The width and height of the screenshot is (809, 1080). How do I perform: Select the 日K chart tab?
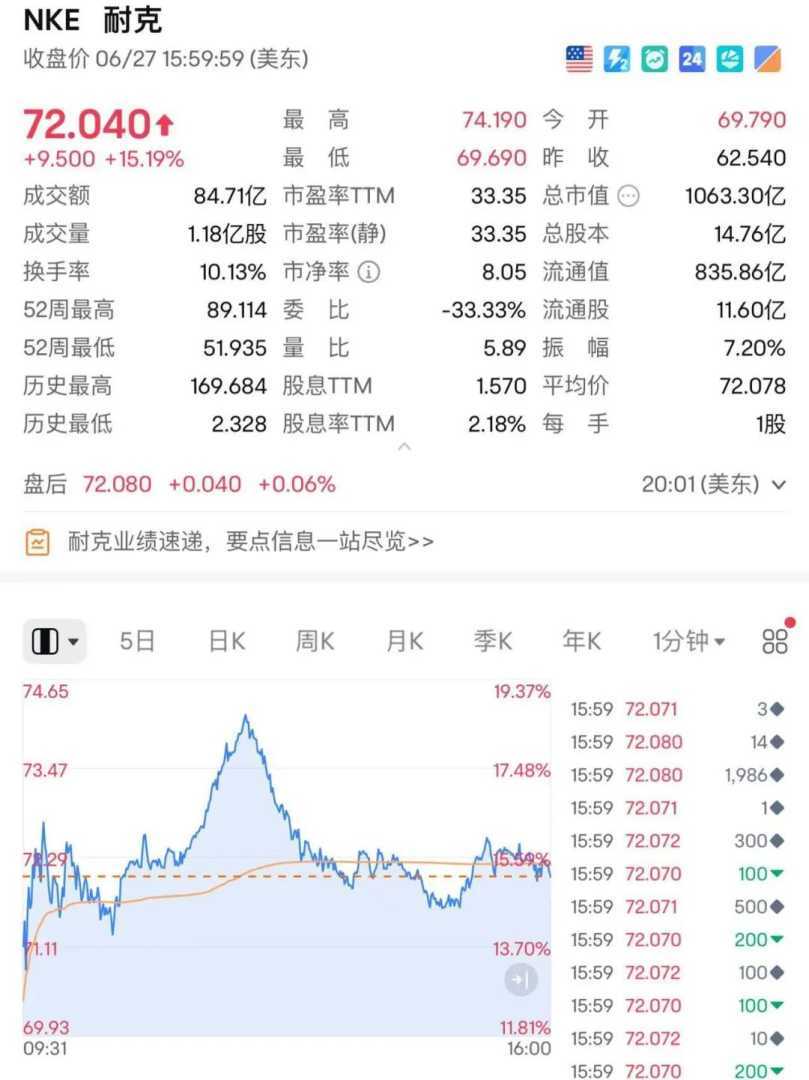(x=226, y=641)
